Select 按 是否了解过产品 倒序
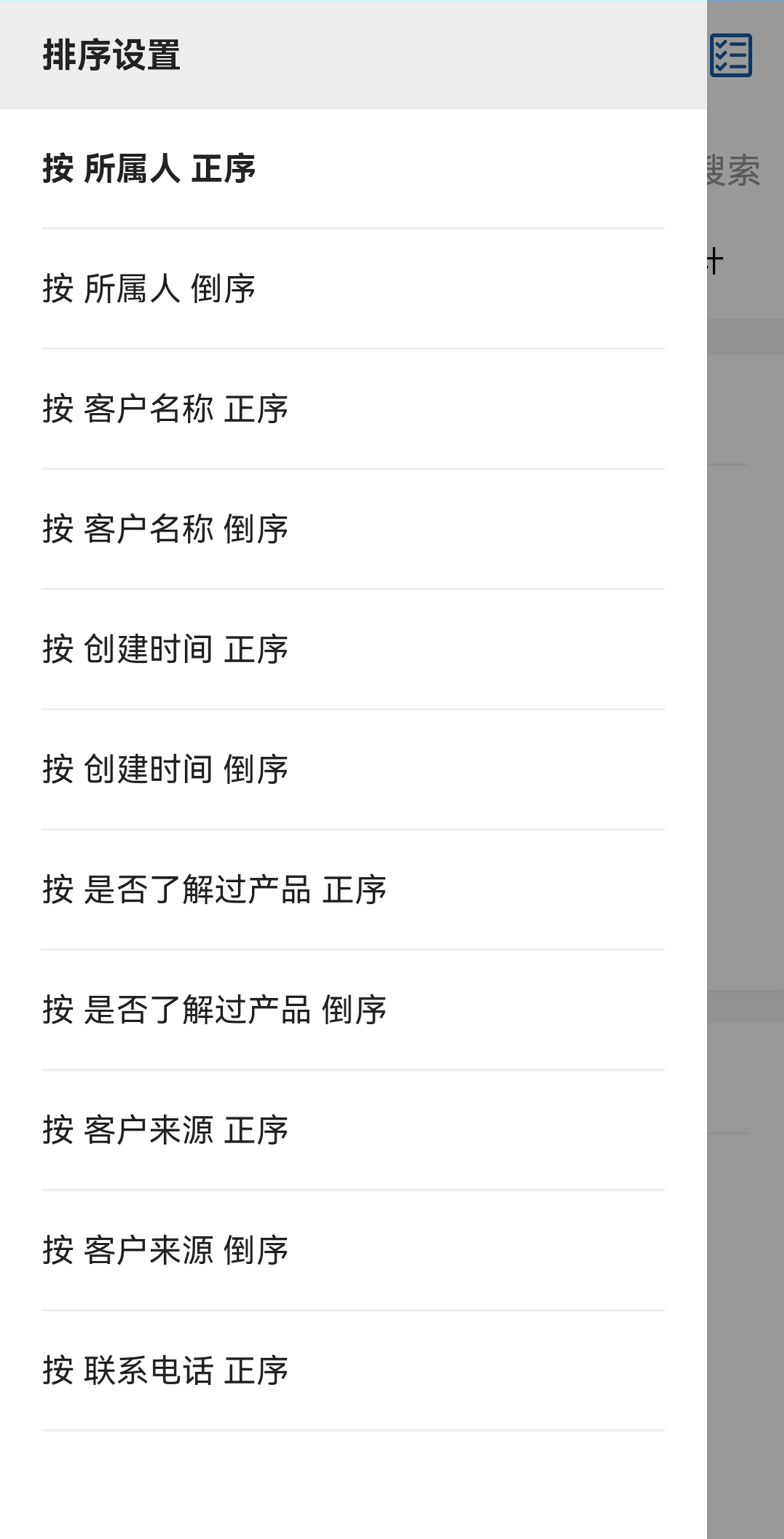Screen dimensions: 784x1539 (353, 1010)
